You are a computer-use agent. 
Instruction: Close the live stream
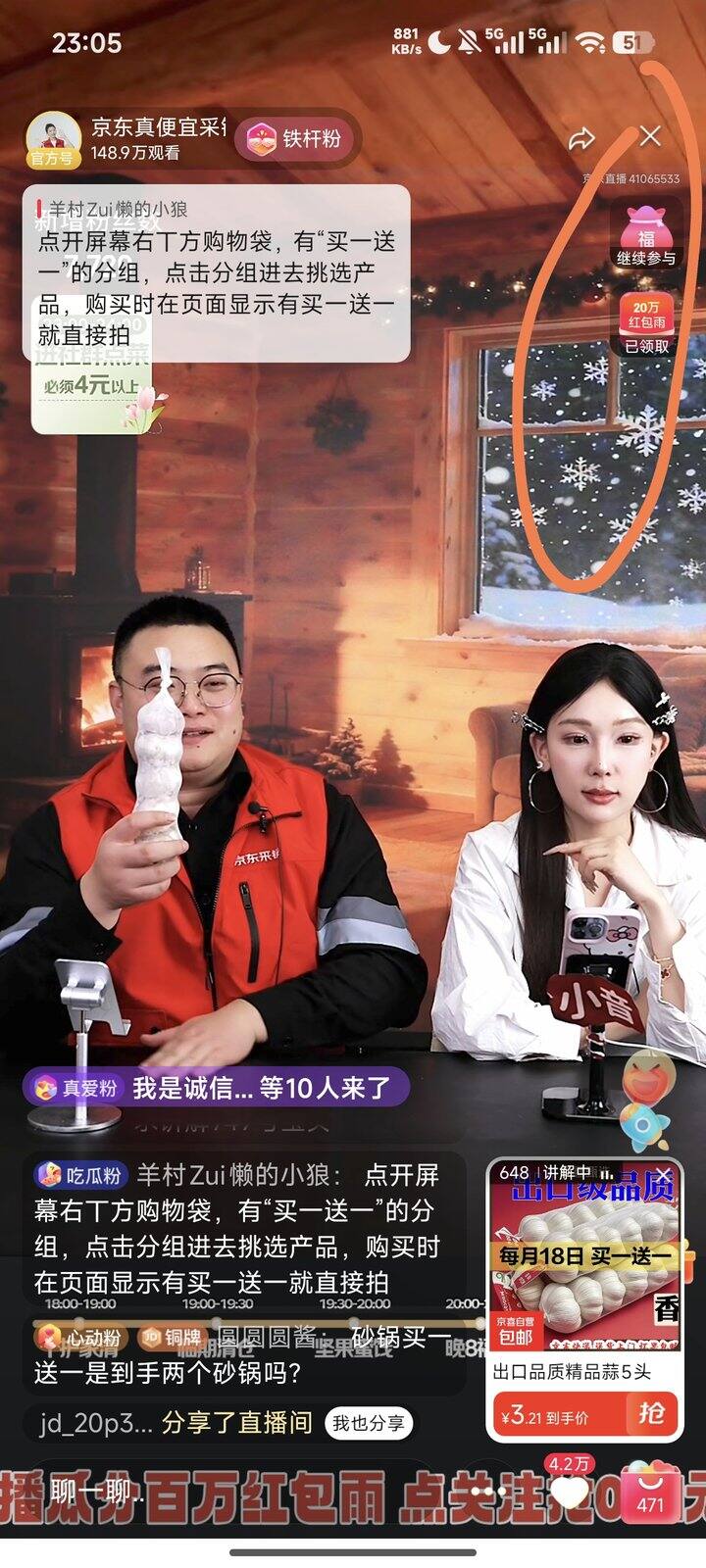click(x=650, y=136)
